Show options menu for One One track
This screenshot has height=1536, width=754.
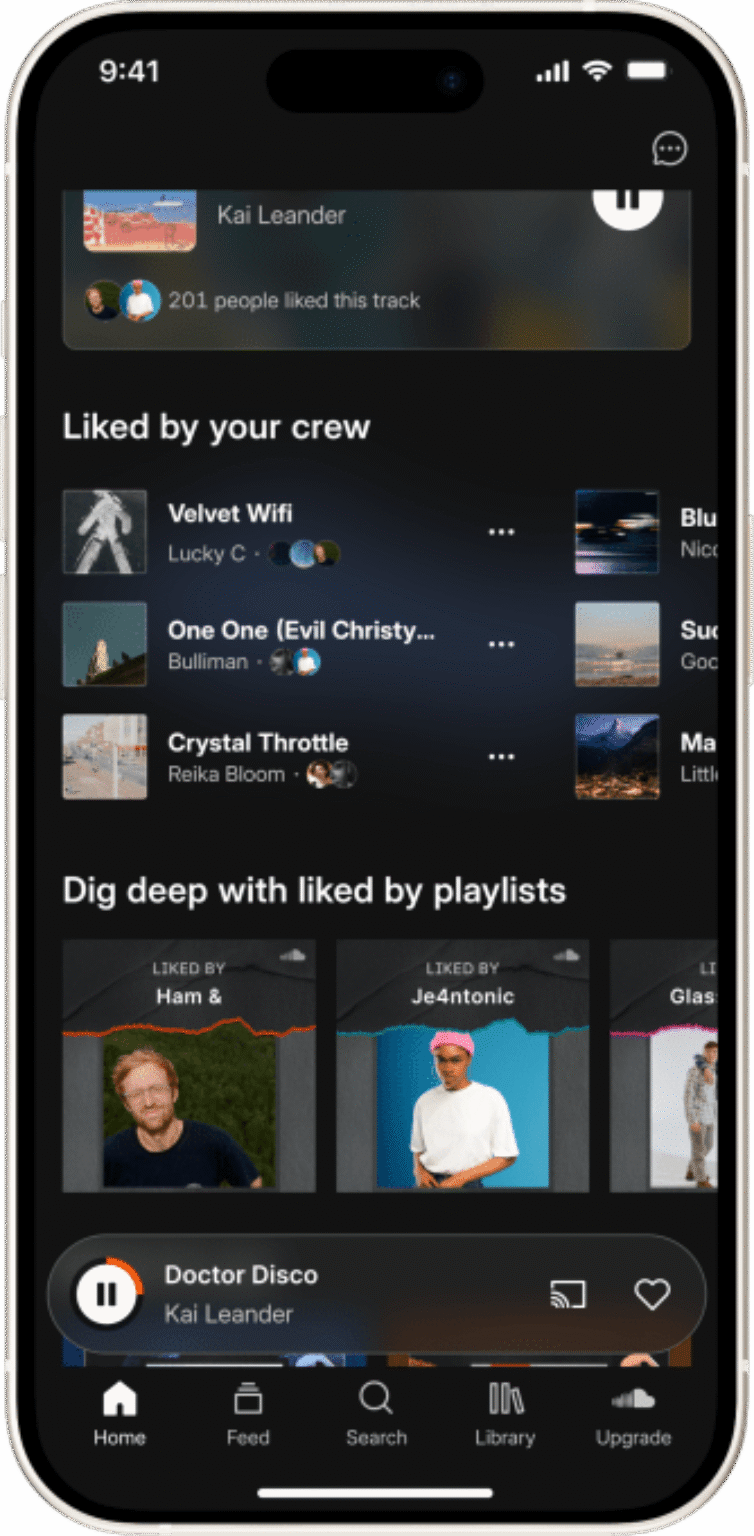(x=501, y=644)
